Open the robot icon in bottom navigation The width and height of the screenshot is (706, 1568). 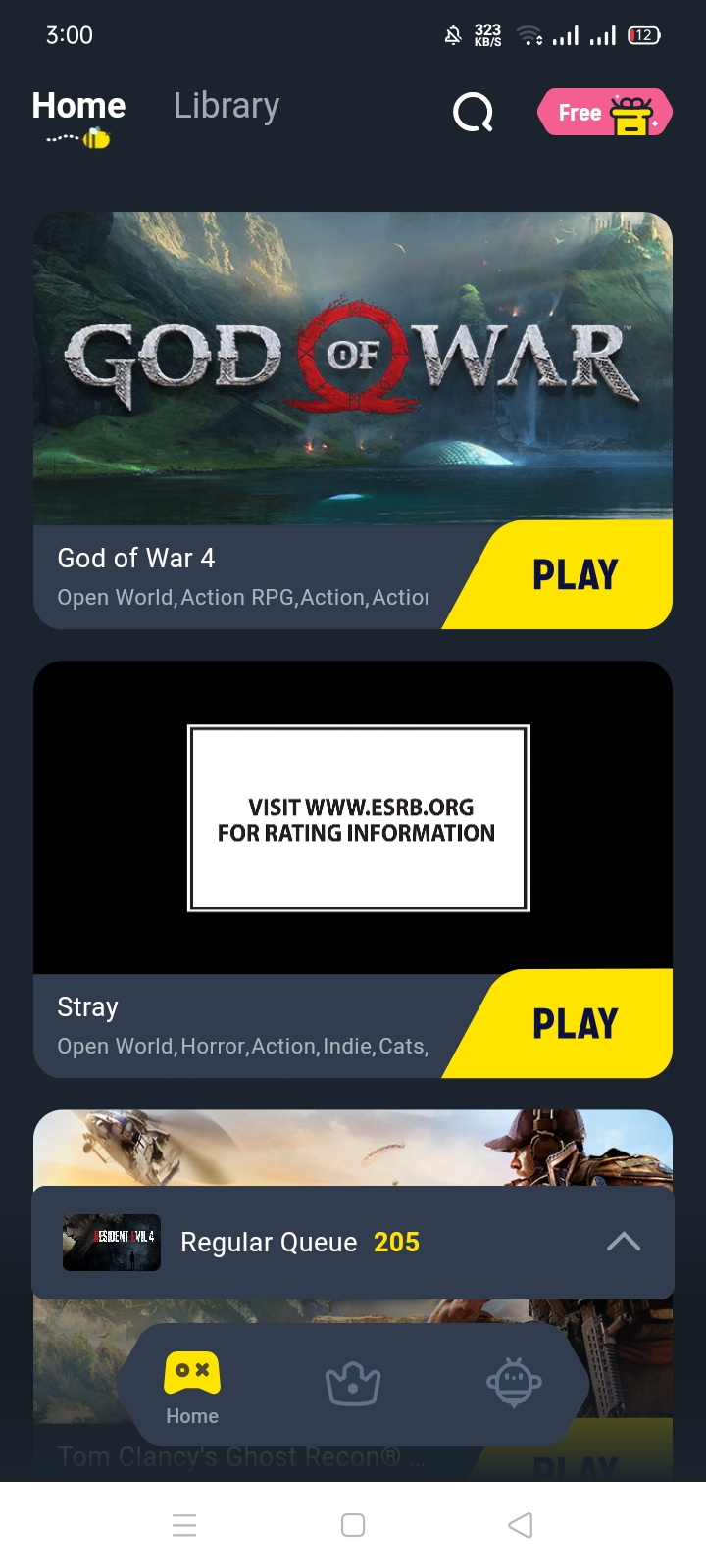point(514,1383)
